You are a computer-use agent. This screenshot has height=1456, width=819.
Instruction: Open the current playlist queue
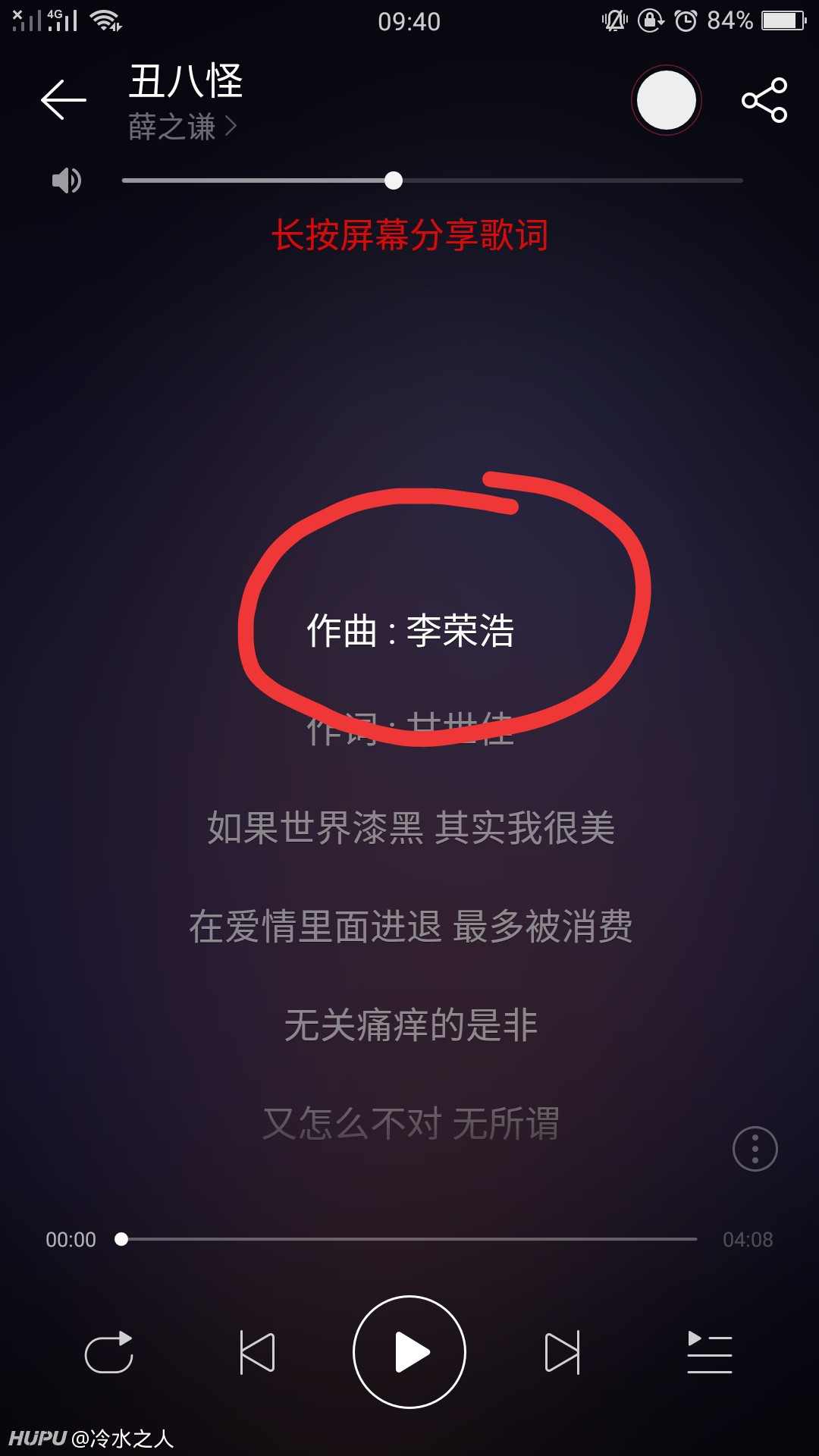[x=710, y=1352]
